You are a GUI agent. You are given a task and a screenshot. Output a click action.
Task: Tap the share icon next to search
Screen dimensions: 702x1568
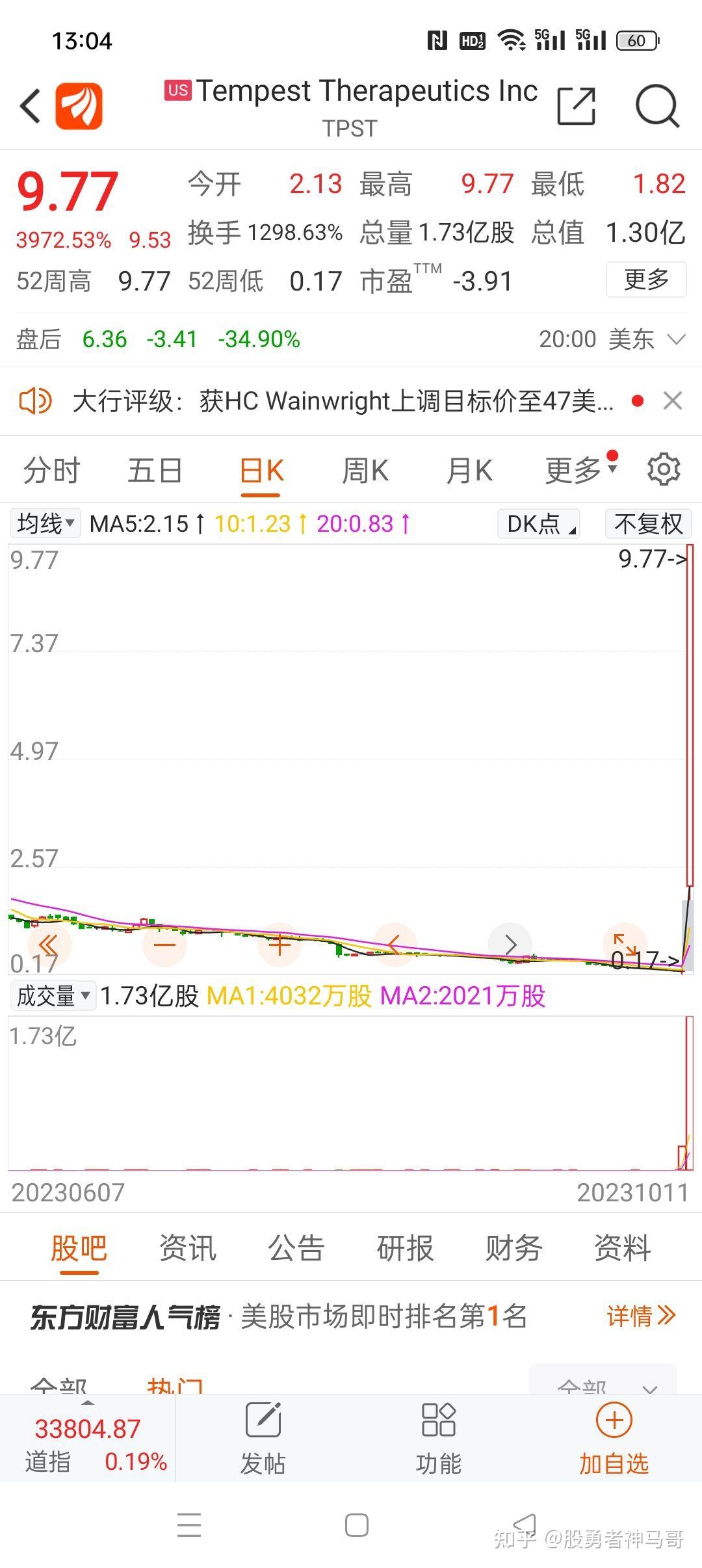(x=575, y=106)
